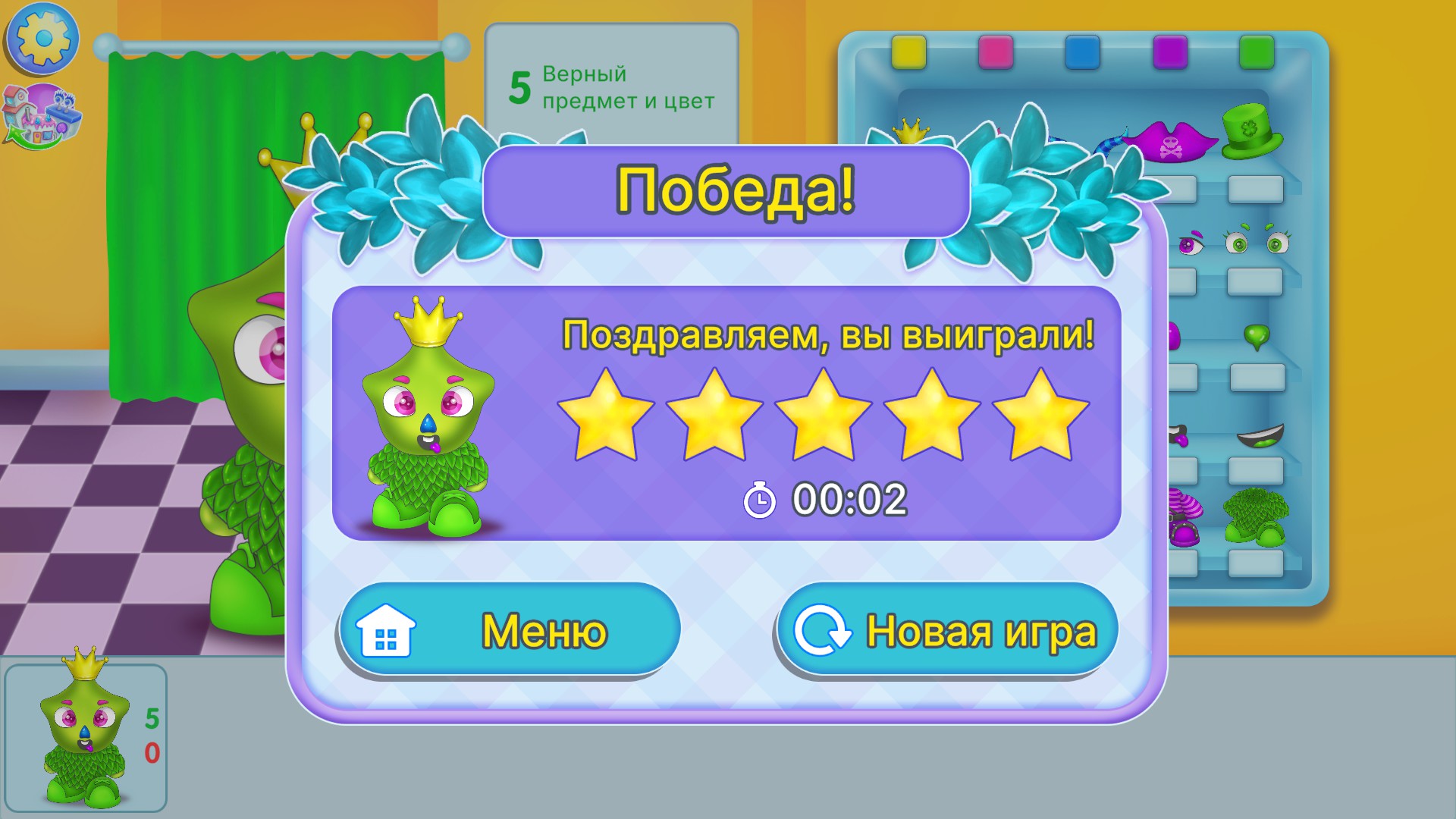Pick the purple pirate hat
1456x819 pixels.
pos(1172,142)
